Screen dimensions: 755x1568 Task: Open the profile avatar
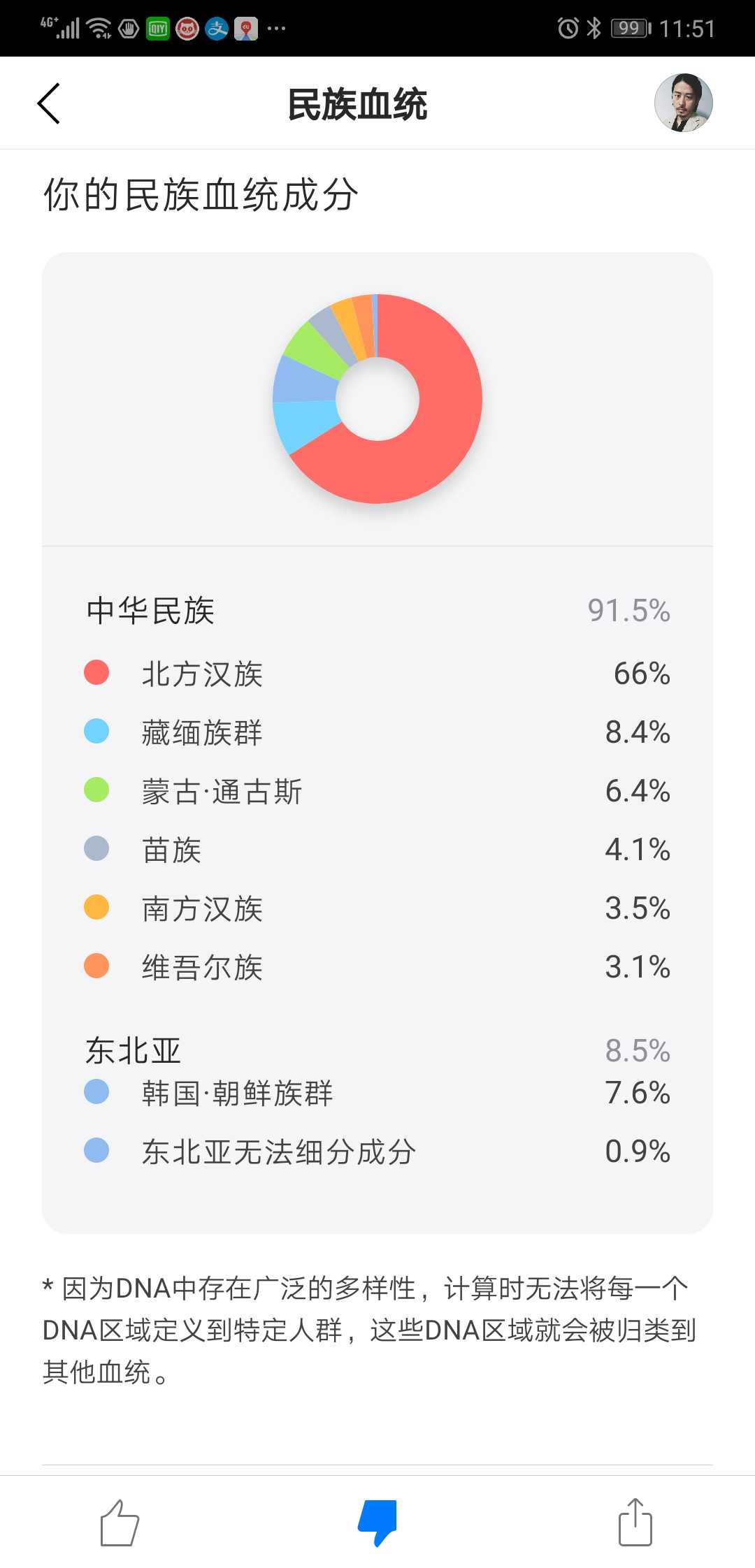click(x=683, y=103)
